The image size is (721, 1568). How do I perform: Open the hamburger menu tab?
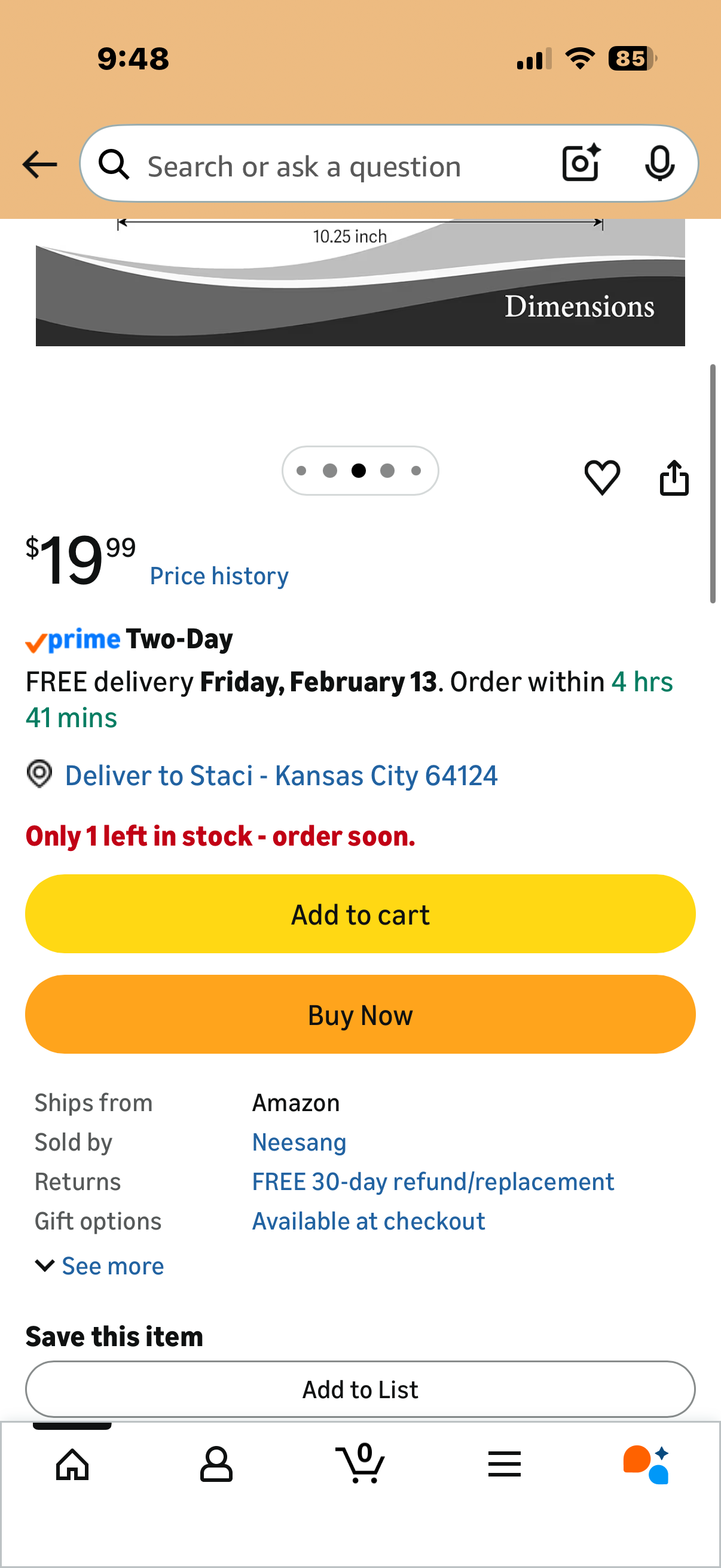point(504,1463)
